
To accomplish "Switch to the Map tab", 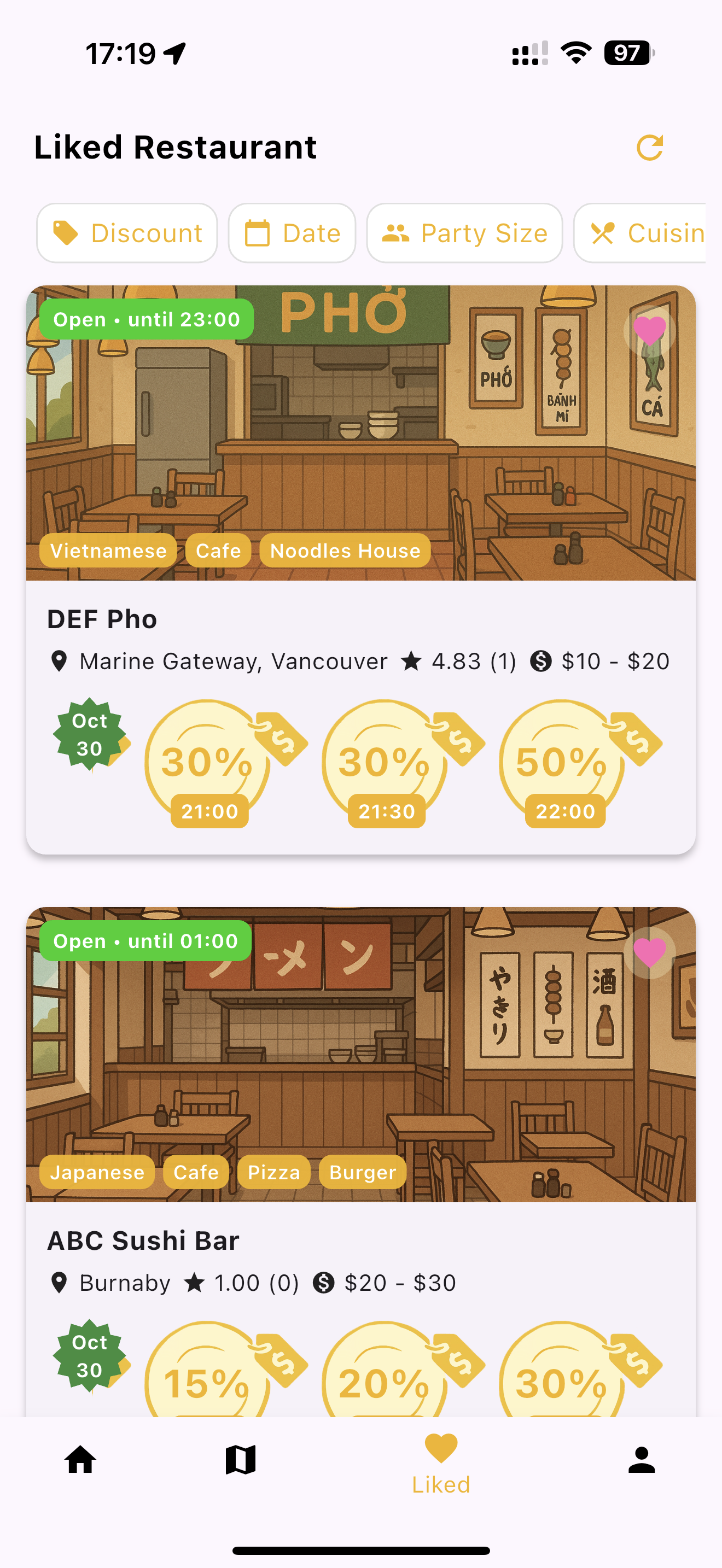I will (x=241, y=1460).
